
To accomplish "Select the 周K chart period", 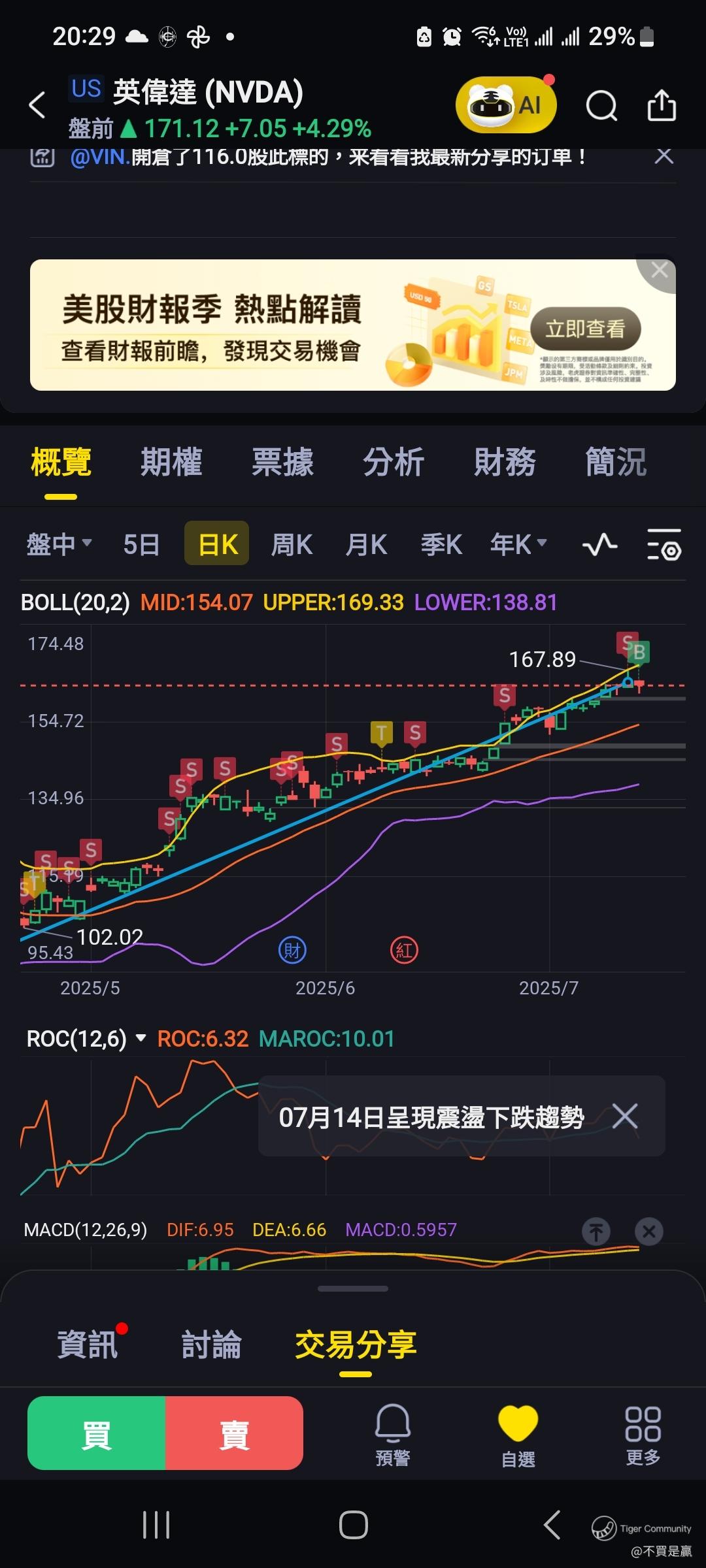I will pyautogui.click(x=292, y=544).
